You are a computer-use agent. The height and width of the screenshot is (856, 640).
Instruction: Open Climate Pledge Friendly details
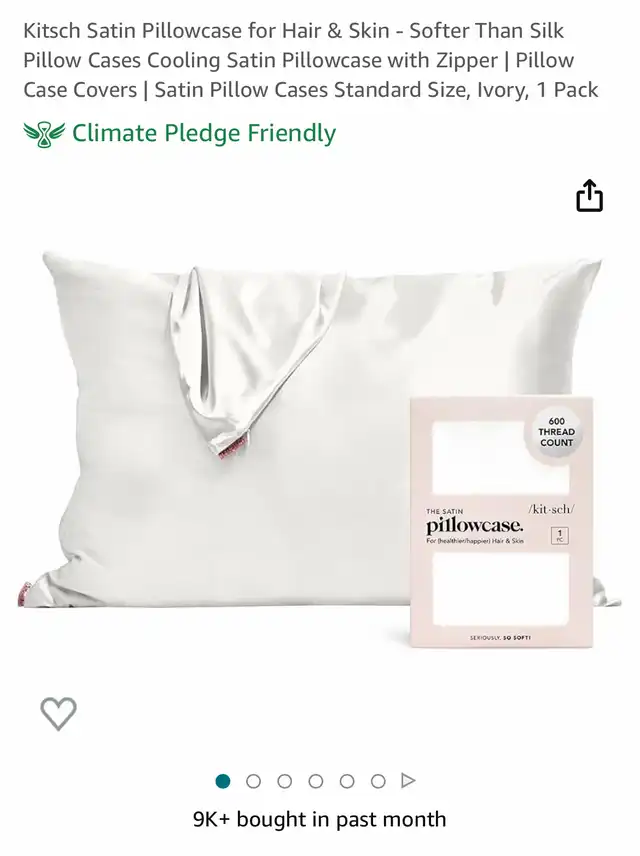click(180, 134)
